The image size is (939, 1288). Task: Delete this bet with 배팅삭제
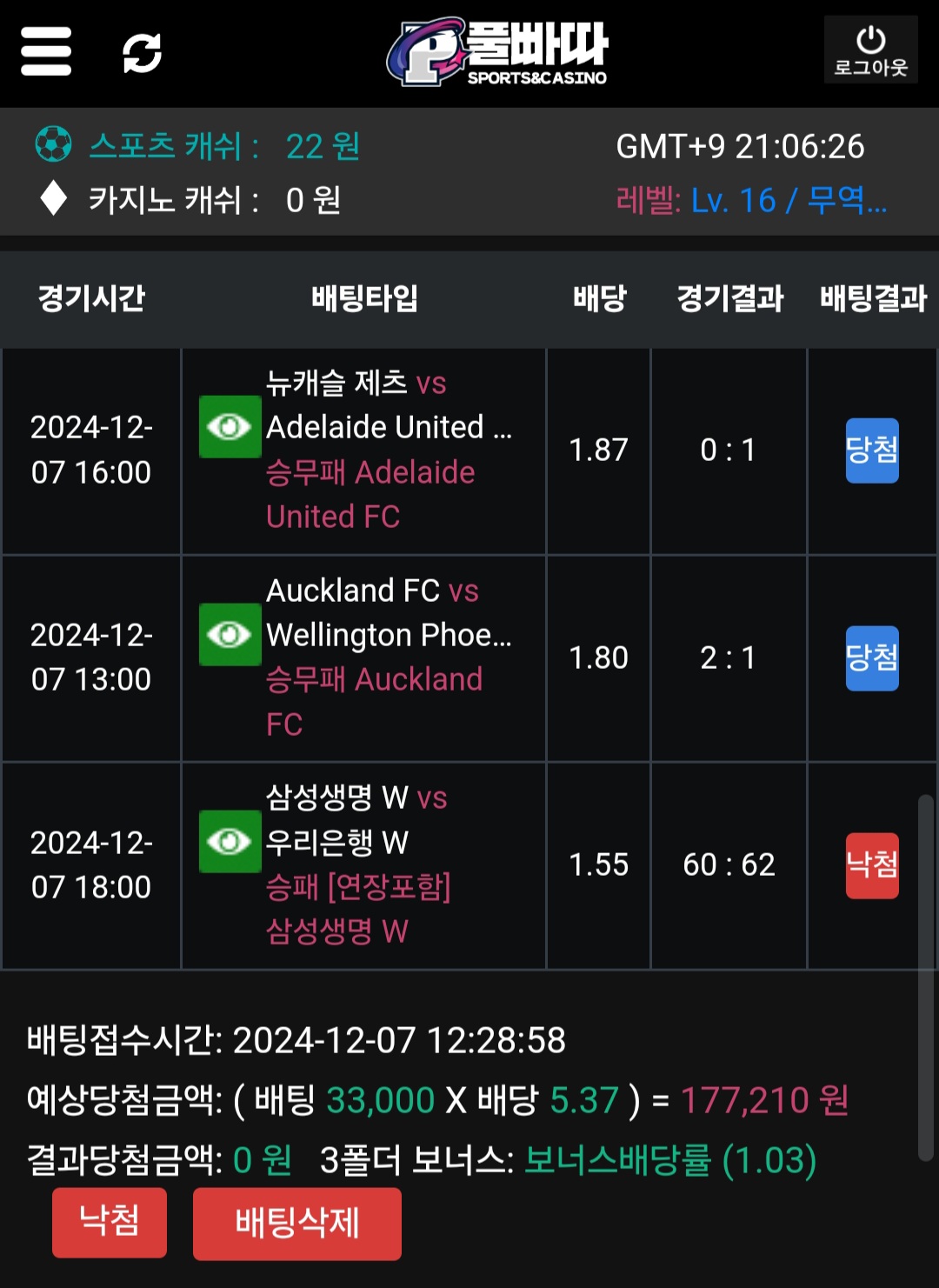coord(296,1223)
